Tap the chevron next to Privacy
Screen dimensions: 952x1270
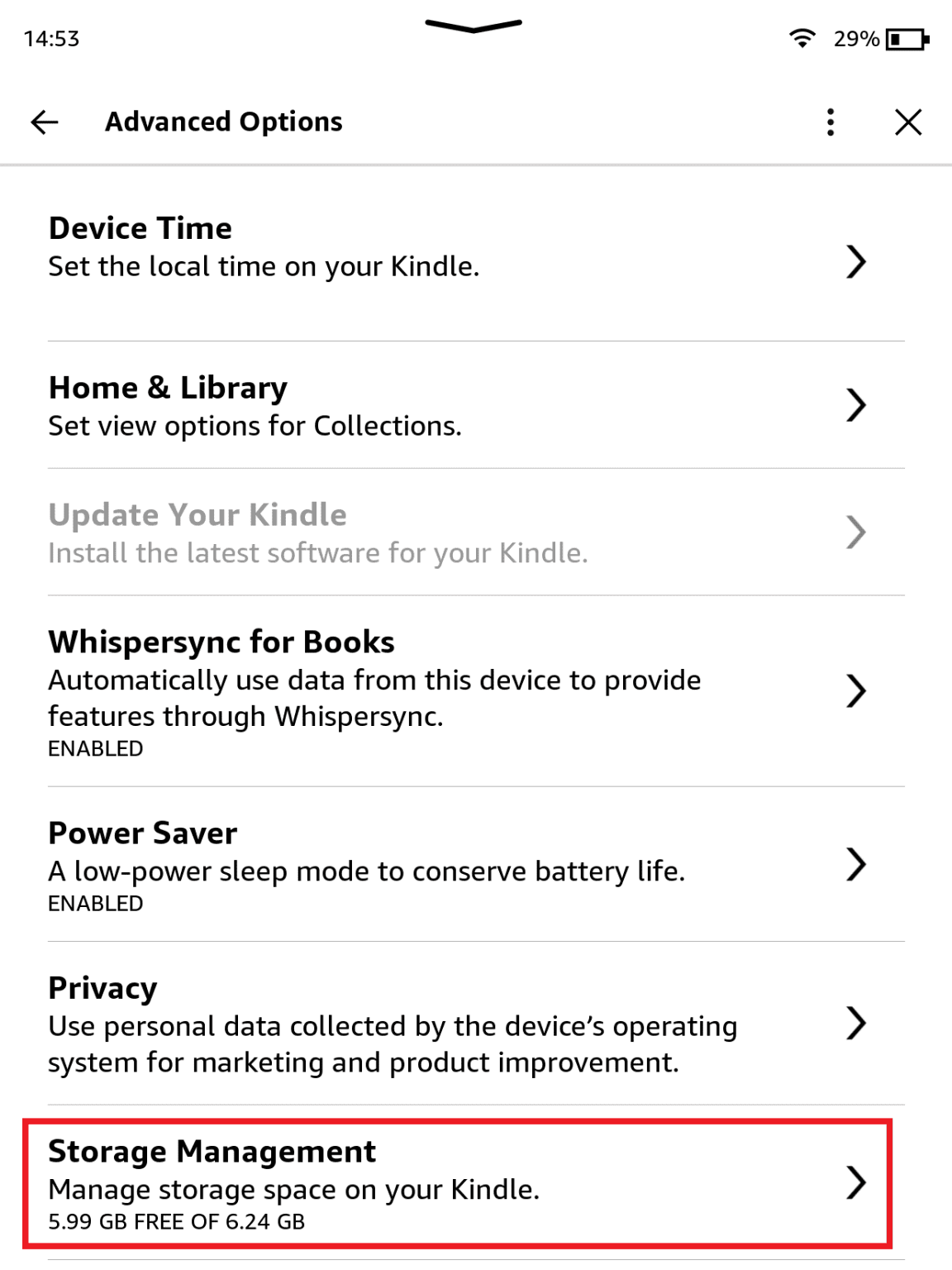(857, 1025)
